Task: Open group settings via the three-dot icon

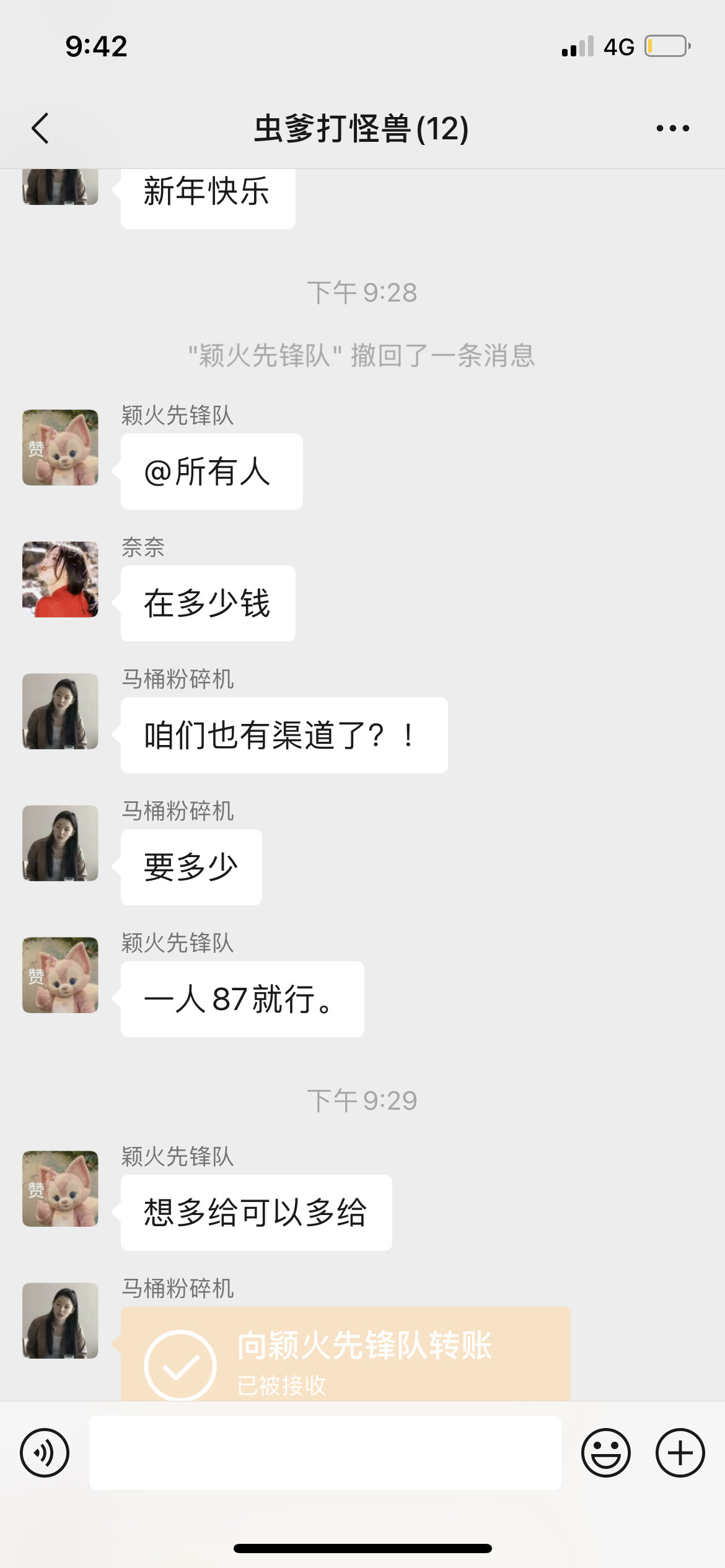Action: (x=672, y=128)
